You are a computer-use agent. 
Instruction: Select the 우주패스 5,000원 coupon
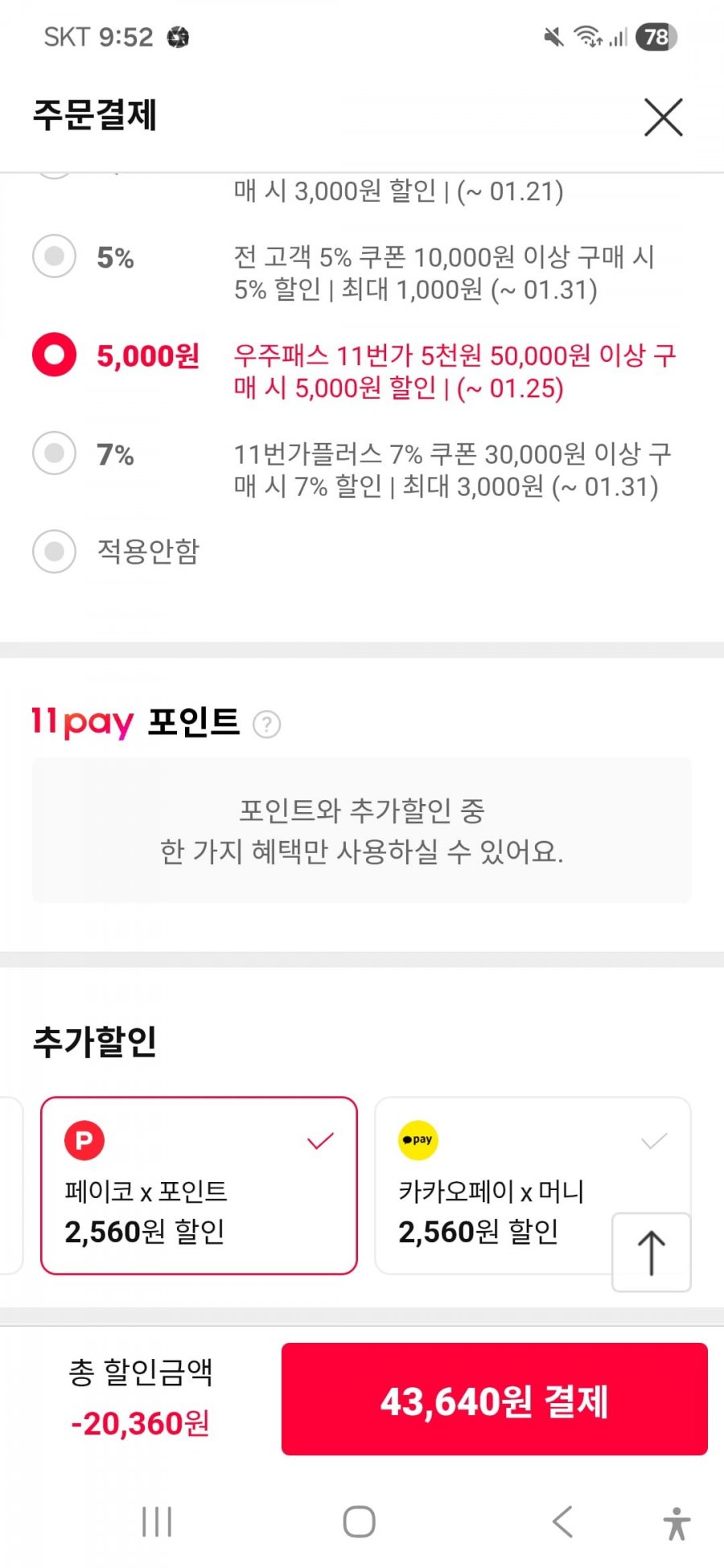pyautogui.click(x=55, y=355)
